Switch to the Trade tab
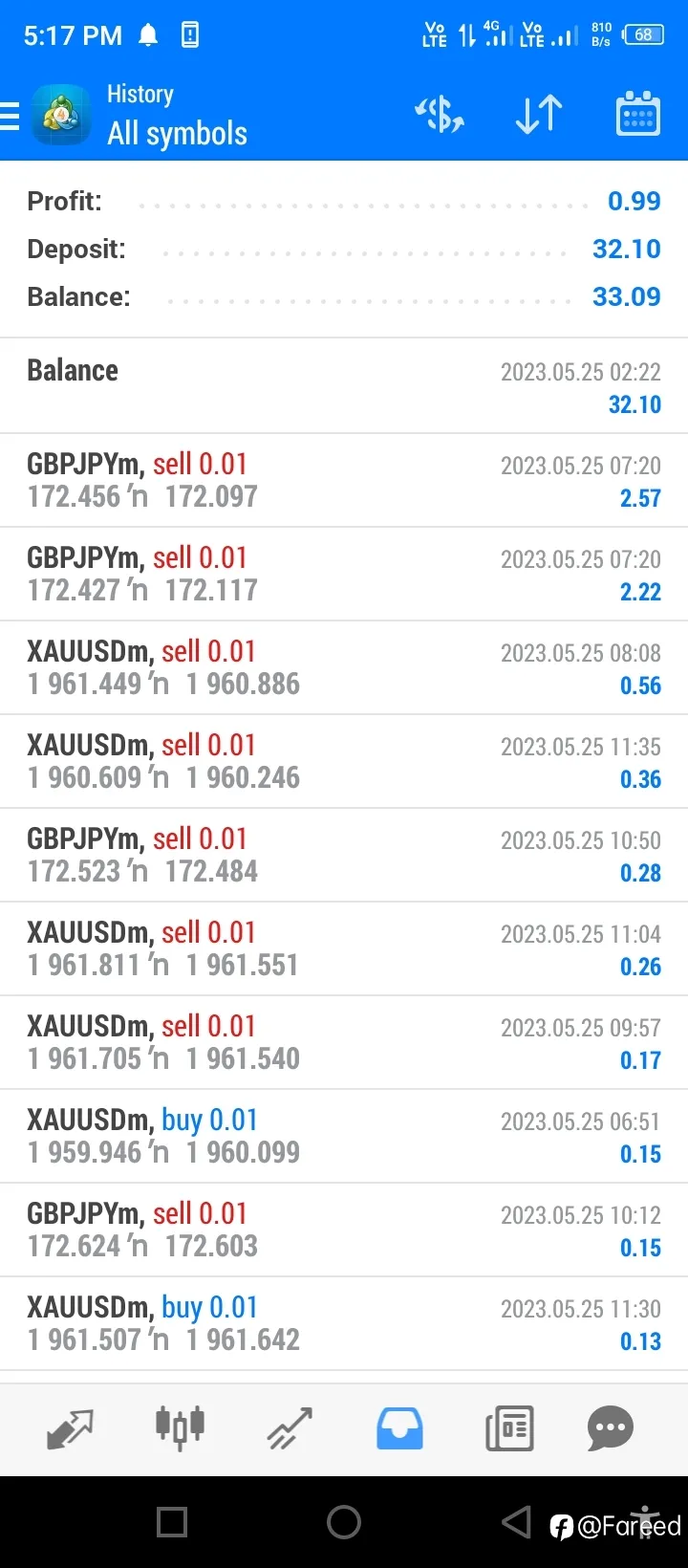The image size is (688, 1568). tap(290, 1428)
